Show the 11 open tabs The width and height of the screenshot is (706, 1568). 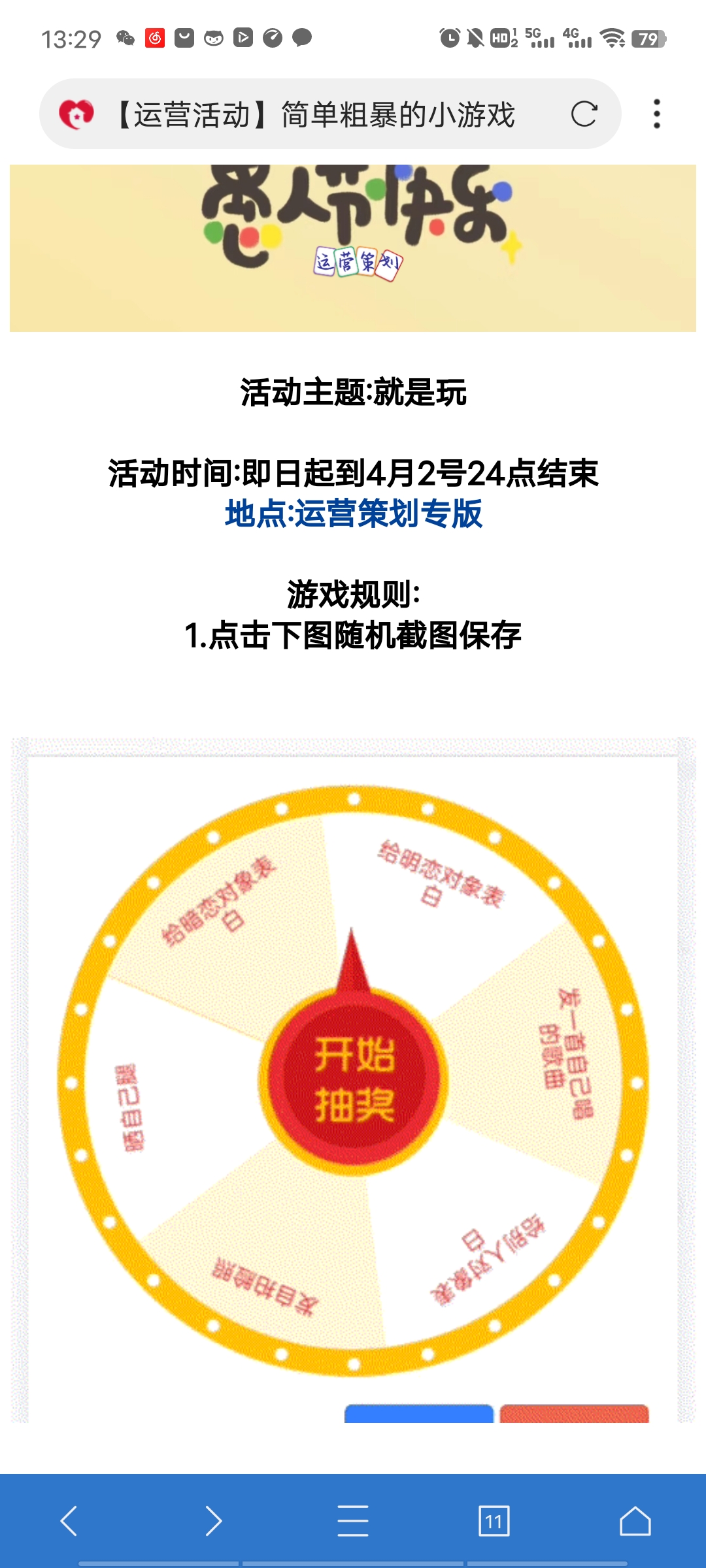pos(494,1521)
